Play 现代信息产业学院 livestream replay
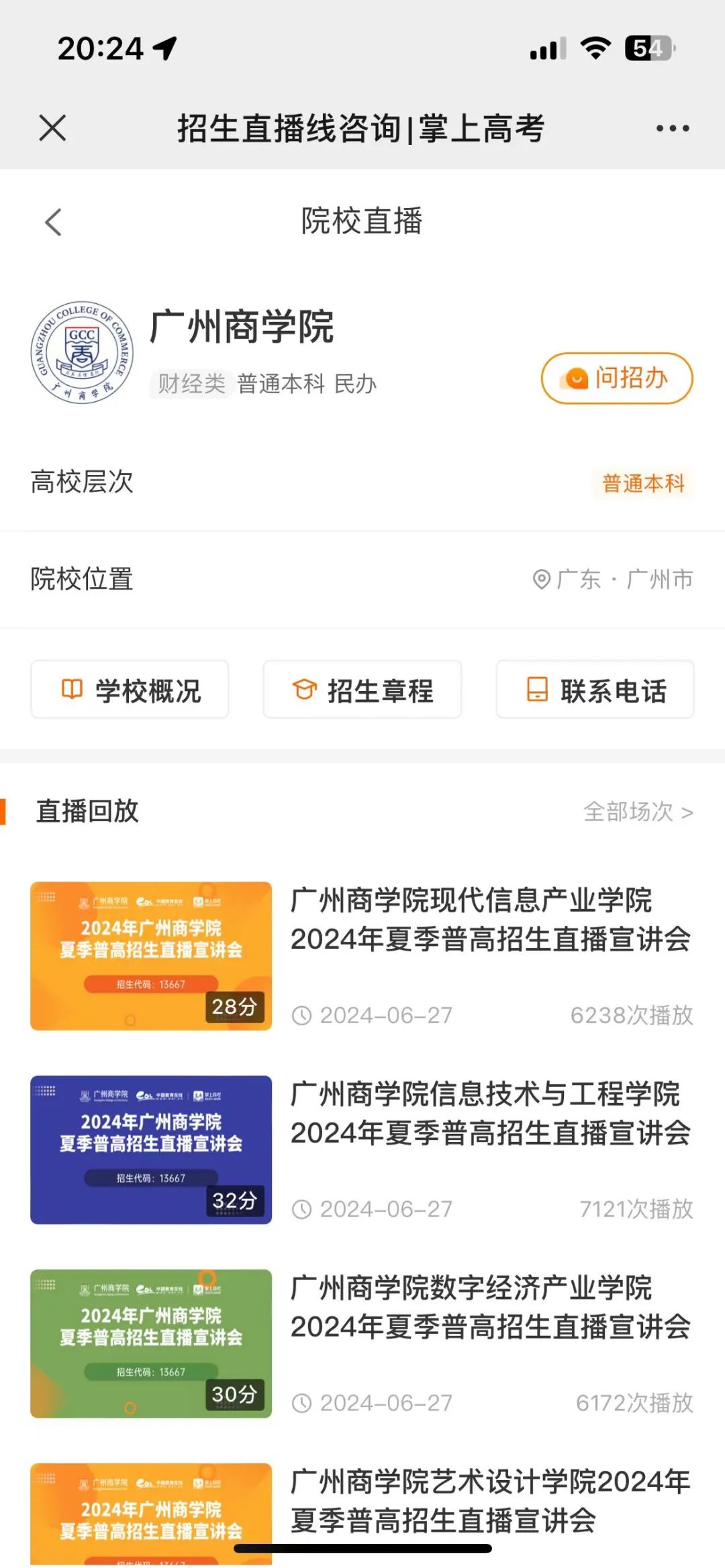 tap(151, 955)
